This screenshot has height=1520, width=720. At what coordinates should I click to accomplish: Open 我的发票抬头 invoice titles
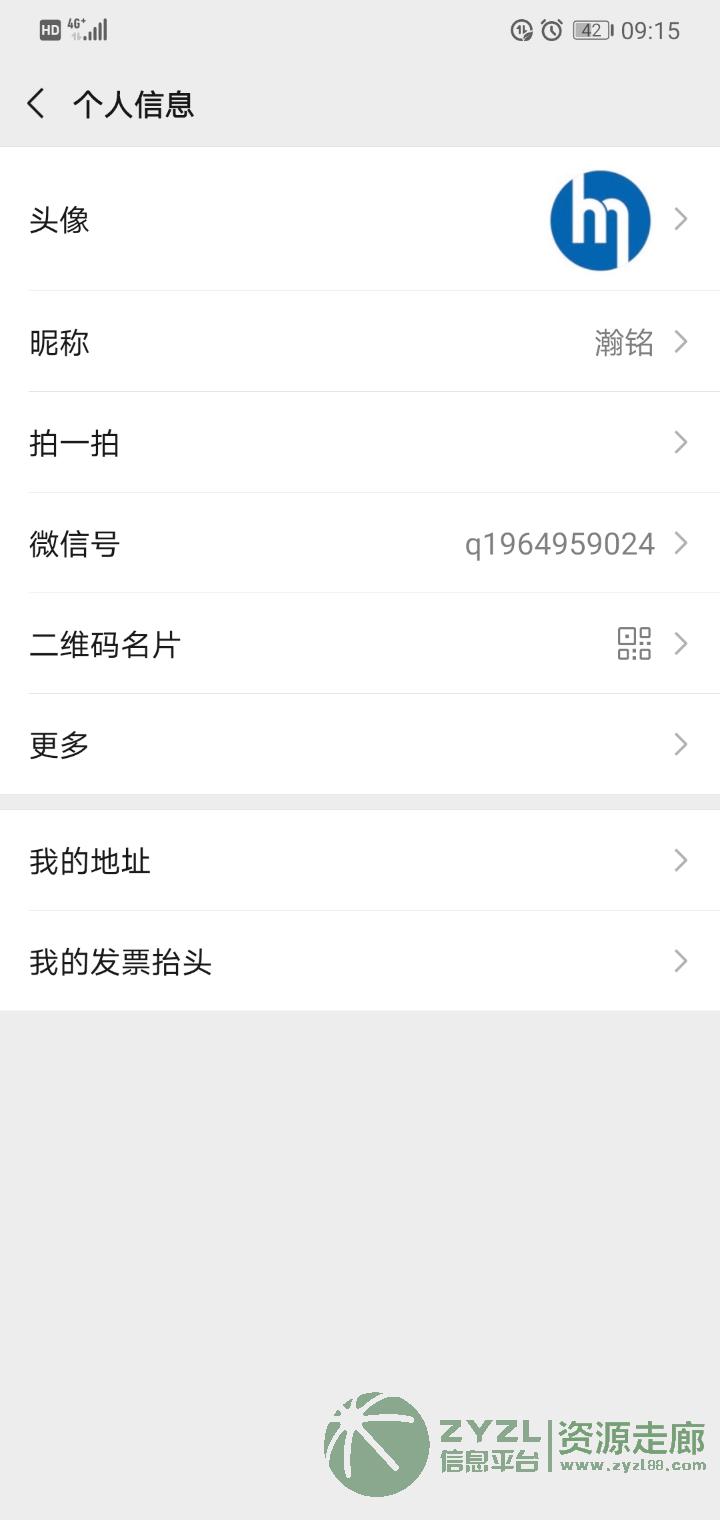(x=360, y=962)
